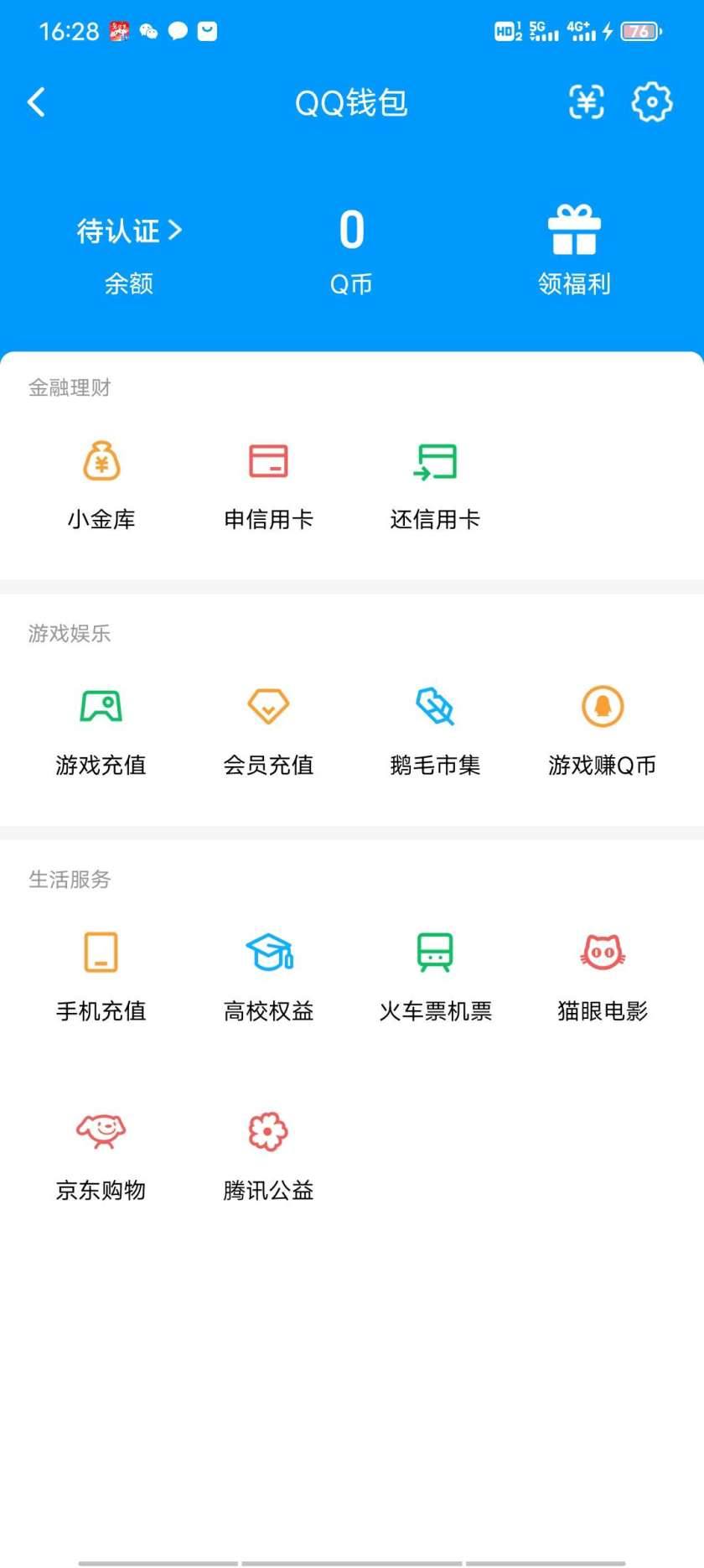Claim rewards via 领福利 gift

[573, 247]
